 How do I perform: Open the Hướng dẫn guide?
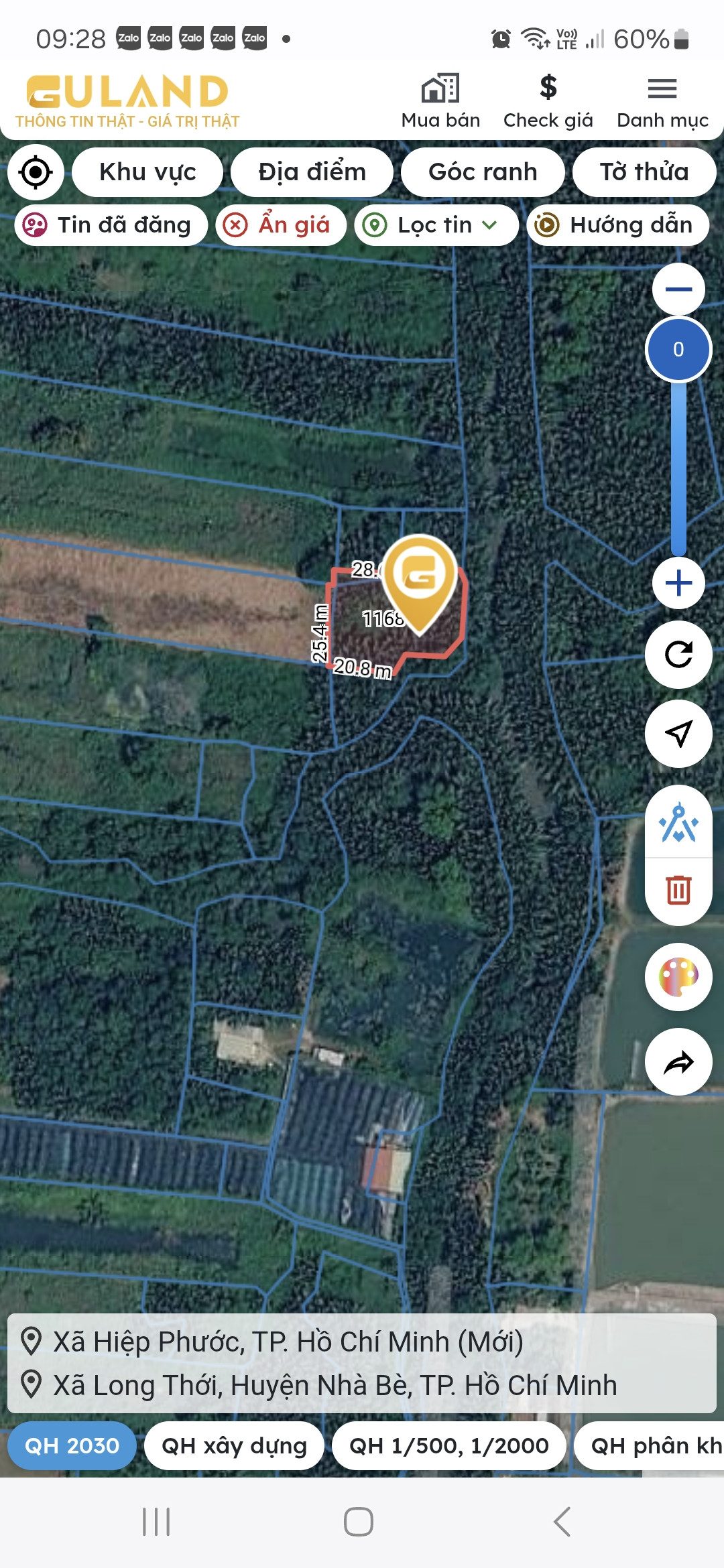point(618,225)
